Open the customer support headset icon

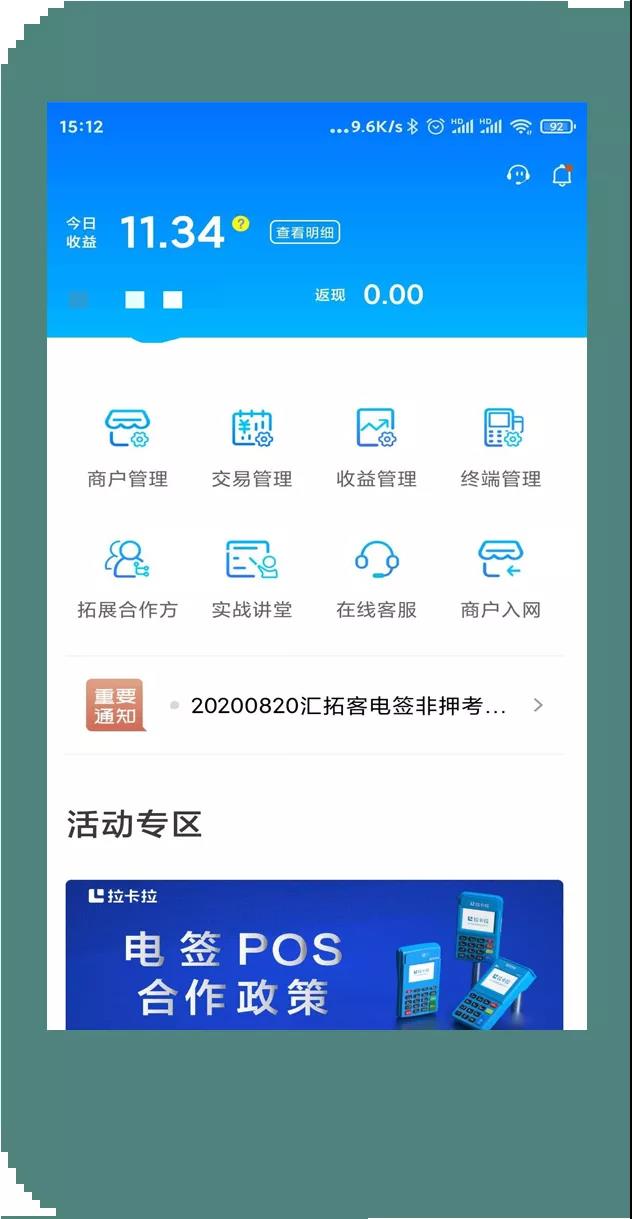[x=518, y=176]
